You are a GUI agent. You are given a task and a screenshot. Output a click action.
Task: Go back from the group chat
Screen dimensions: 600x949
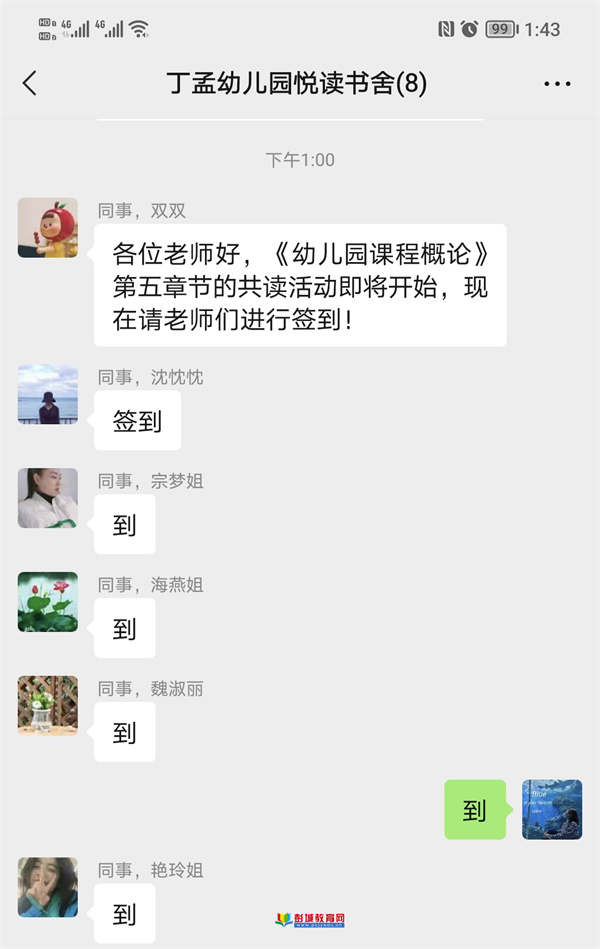(x=30, y=83)
